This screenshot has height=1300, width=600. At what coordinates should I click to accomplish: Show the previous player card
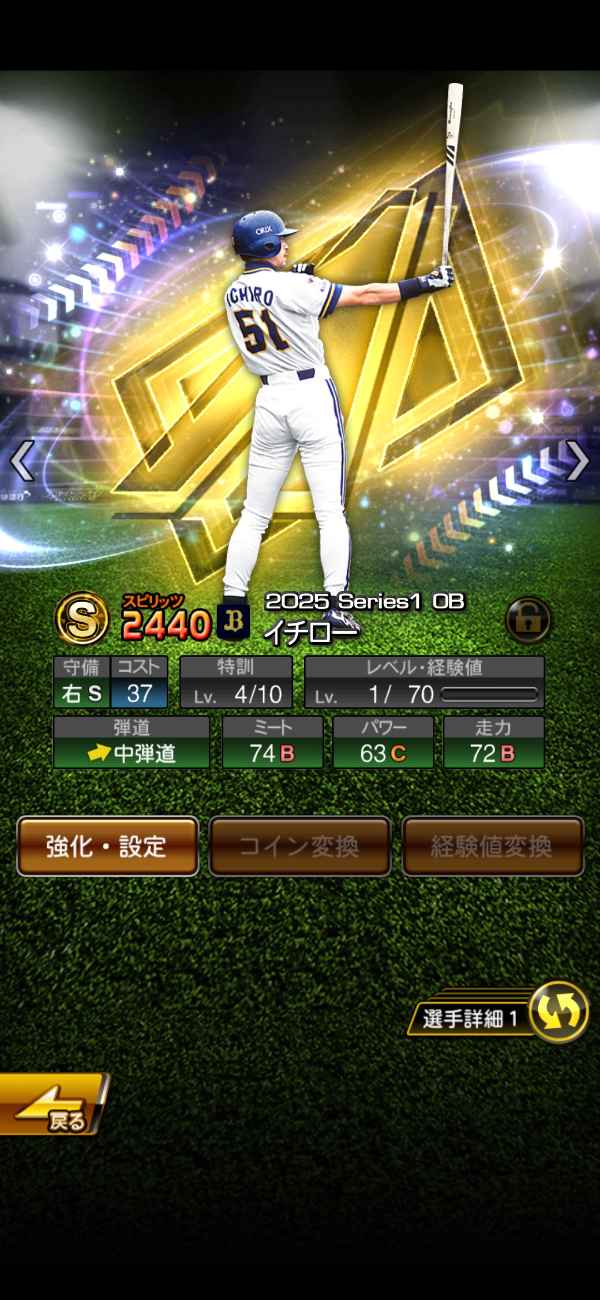pyautogui.click(x=22, y=461)
